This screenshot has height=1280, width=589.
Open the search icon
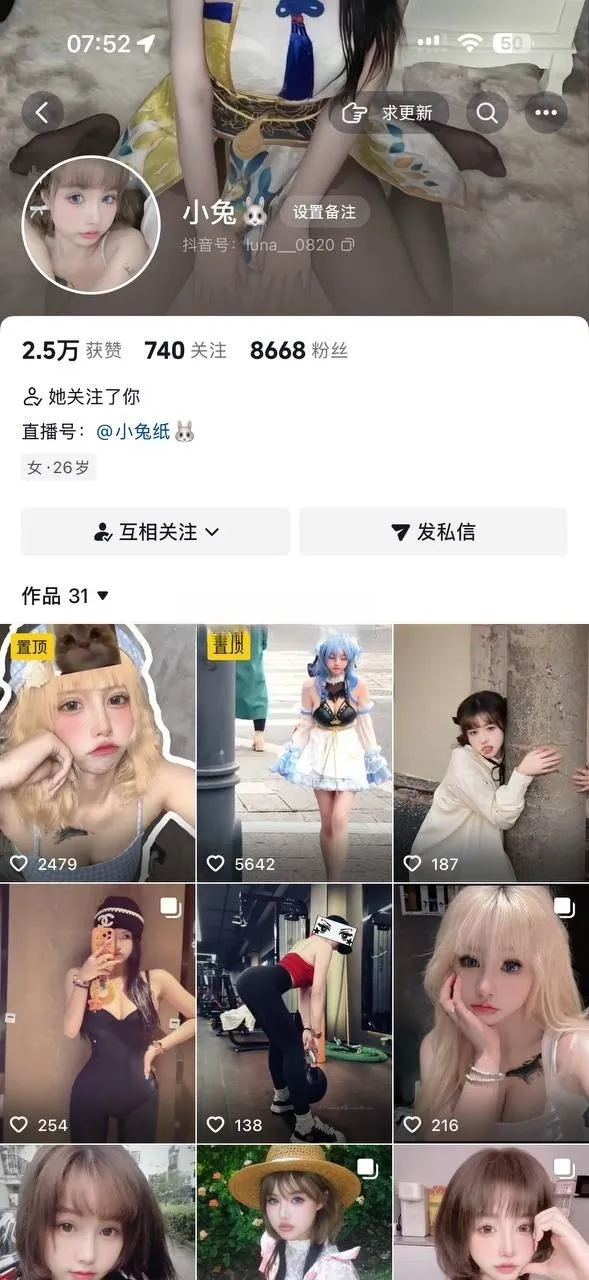coord(487,113)
